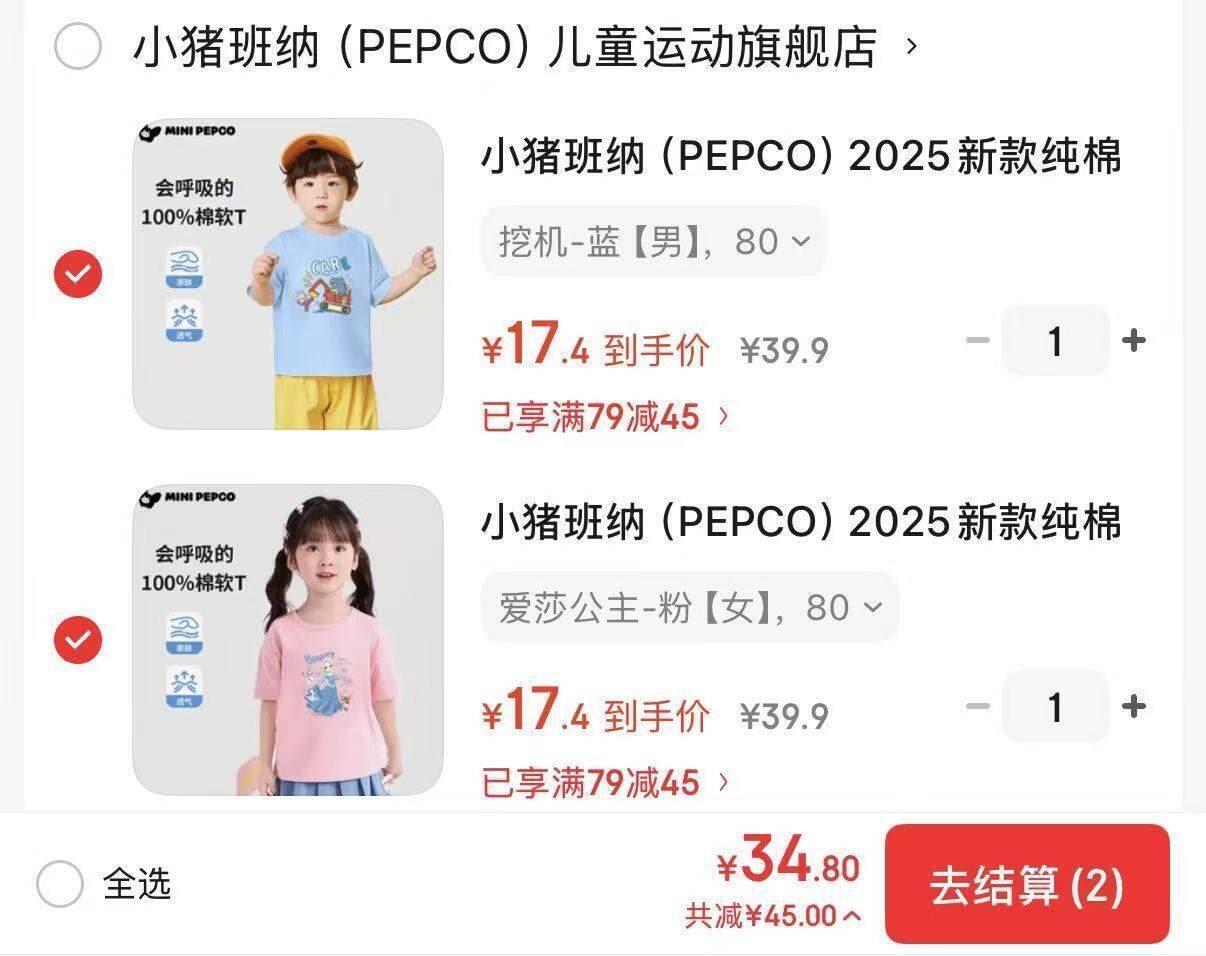Screen dimensions: 1206x956
Task: Uncheck the 挖机-蓝 boy T-shirt item
Action: pos(78,275)
